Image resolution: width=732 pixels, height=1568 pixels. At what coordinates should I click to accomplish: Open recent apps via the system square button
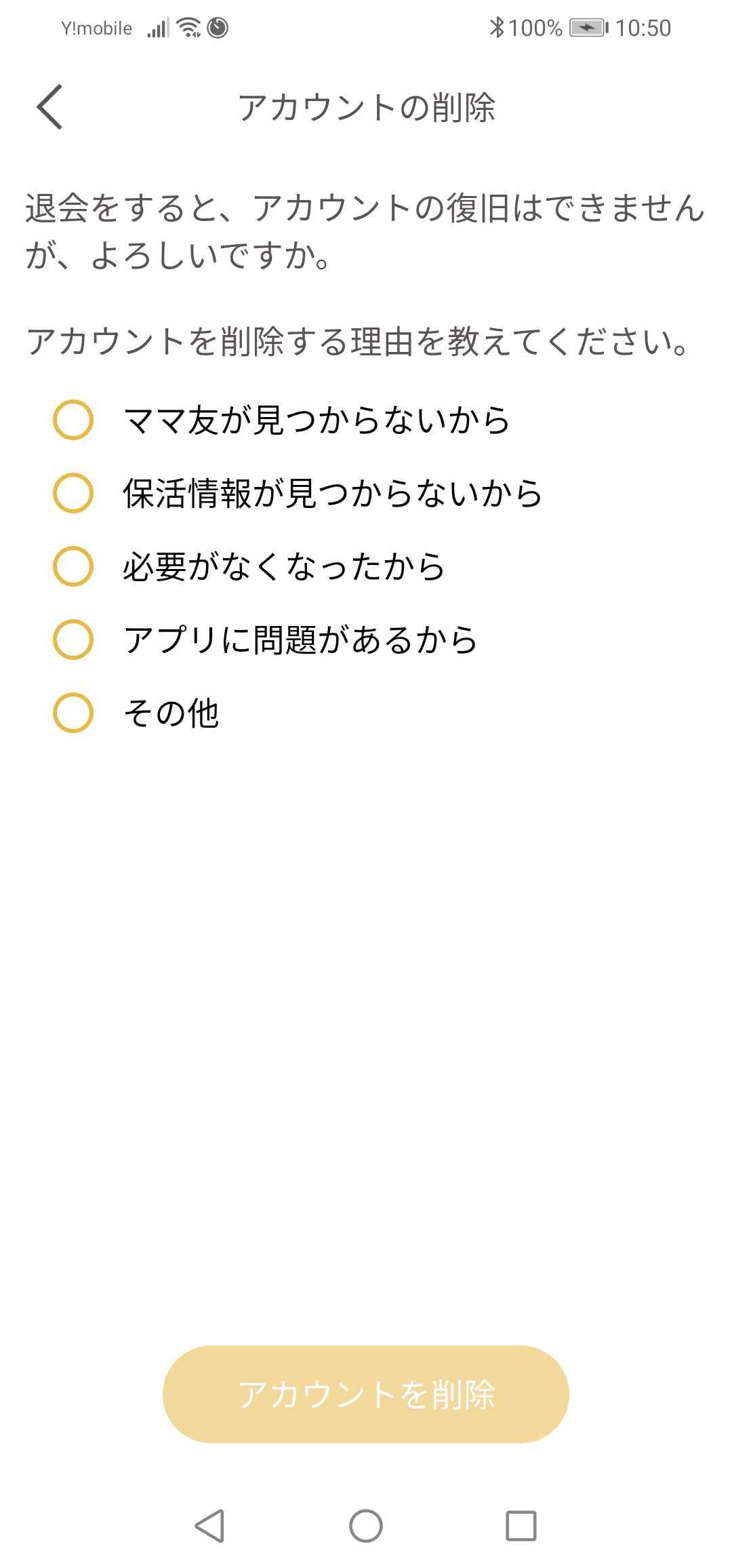(x=521, y=1526)
